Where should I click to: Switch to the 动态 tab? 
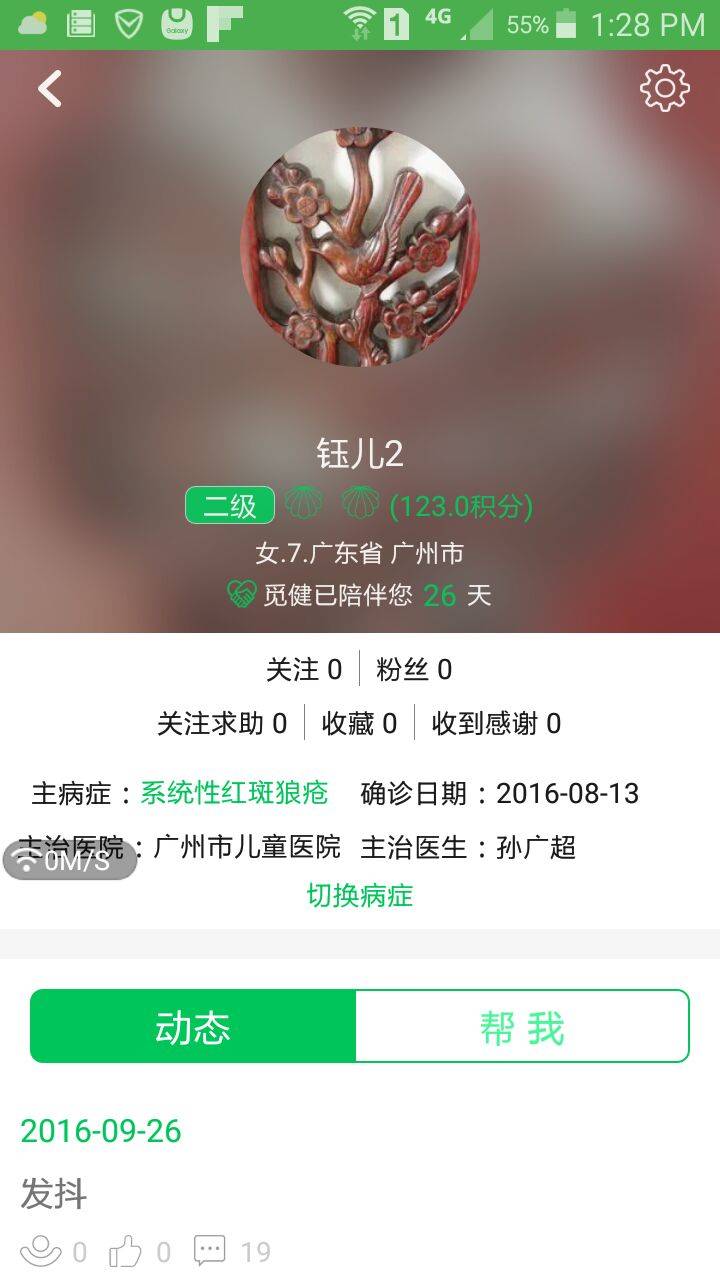[193, 1026]
